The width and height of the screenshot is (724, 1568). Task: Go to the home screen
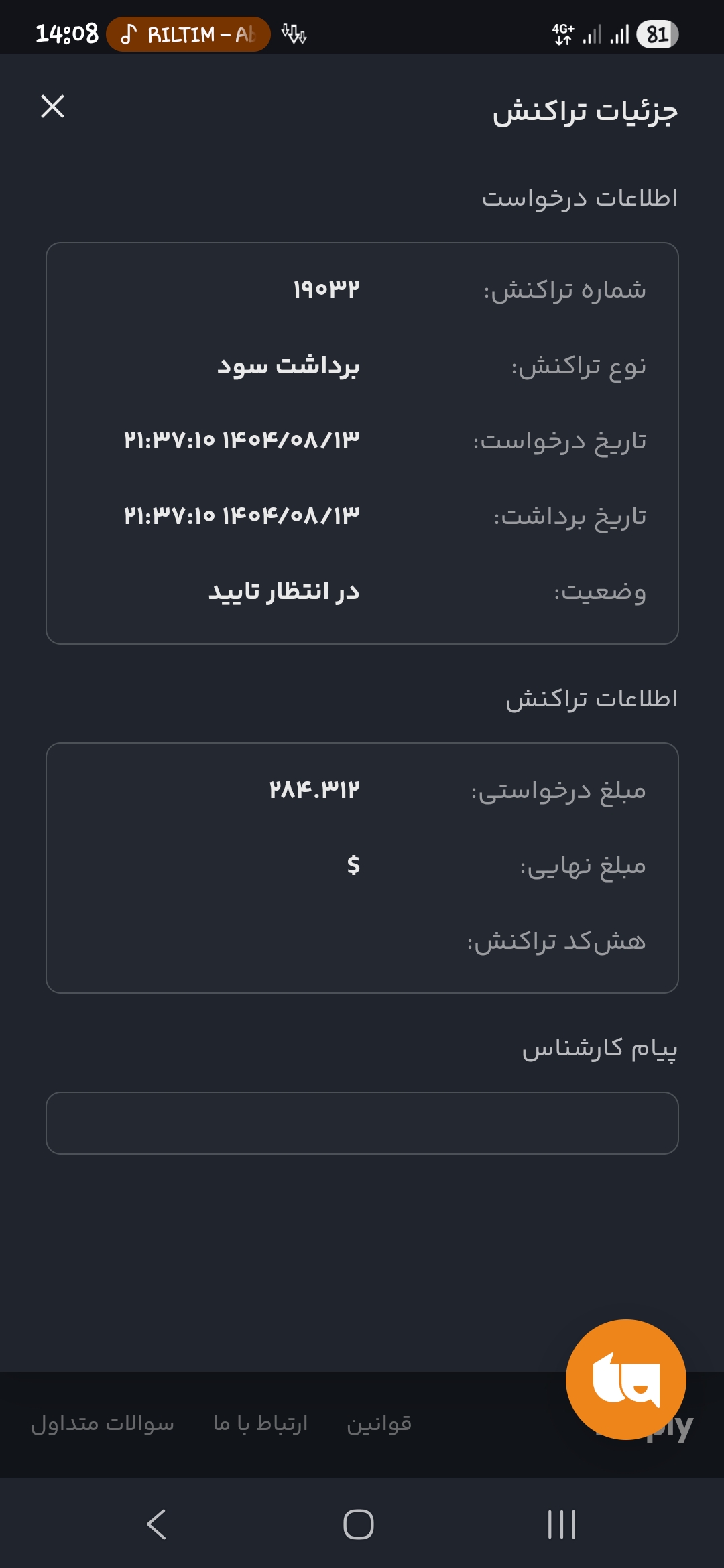tap(359, 1524)
